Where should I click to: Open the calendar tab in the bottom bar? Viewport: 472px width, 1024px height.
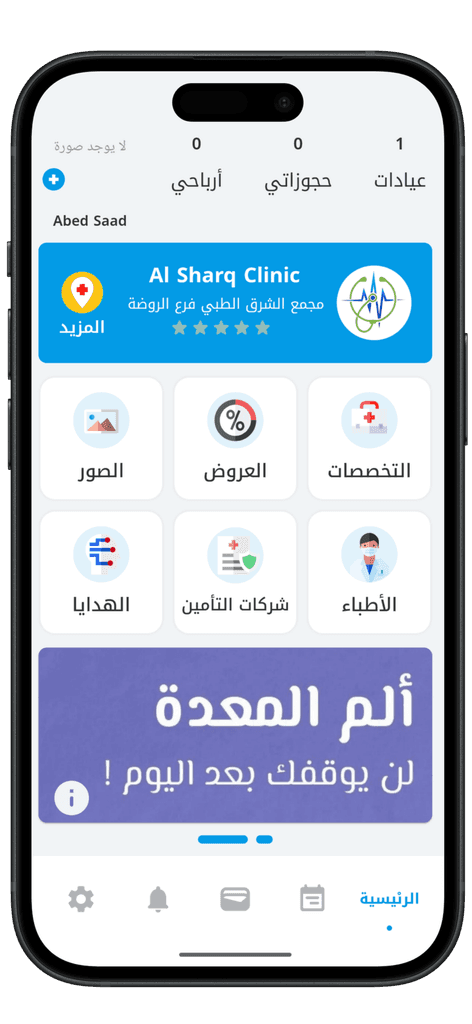(x=312, y=899)
